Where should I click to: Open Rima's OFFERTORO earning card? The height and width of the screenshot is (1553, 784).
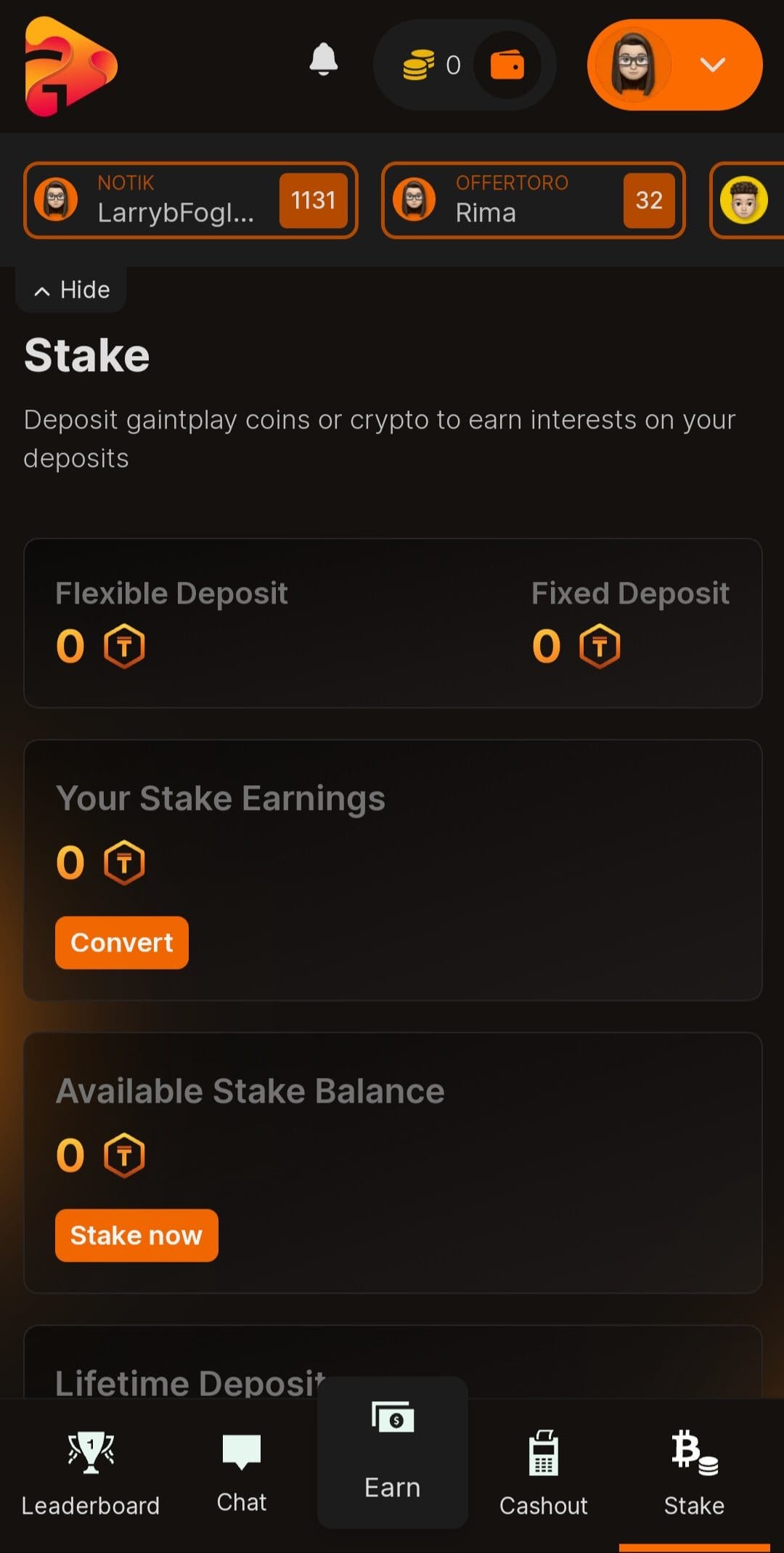click(533, 200)
